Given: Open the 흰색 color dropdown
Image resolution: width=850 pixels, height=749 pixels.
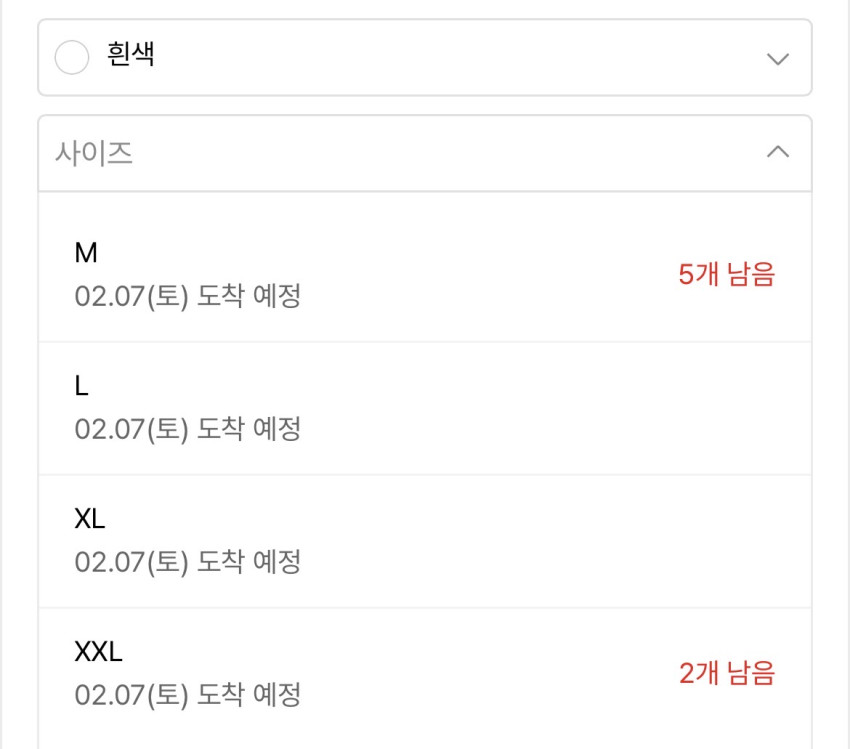Looking at the screenshot, I should (424, 58).
